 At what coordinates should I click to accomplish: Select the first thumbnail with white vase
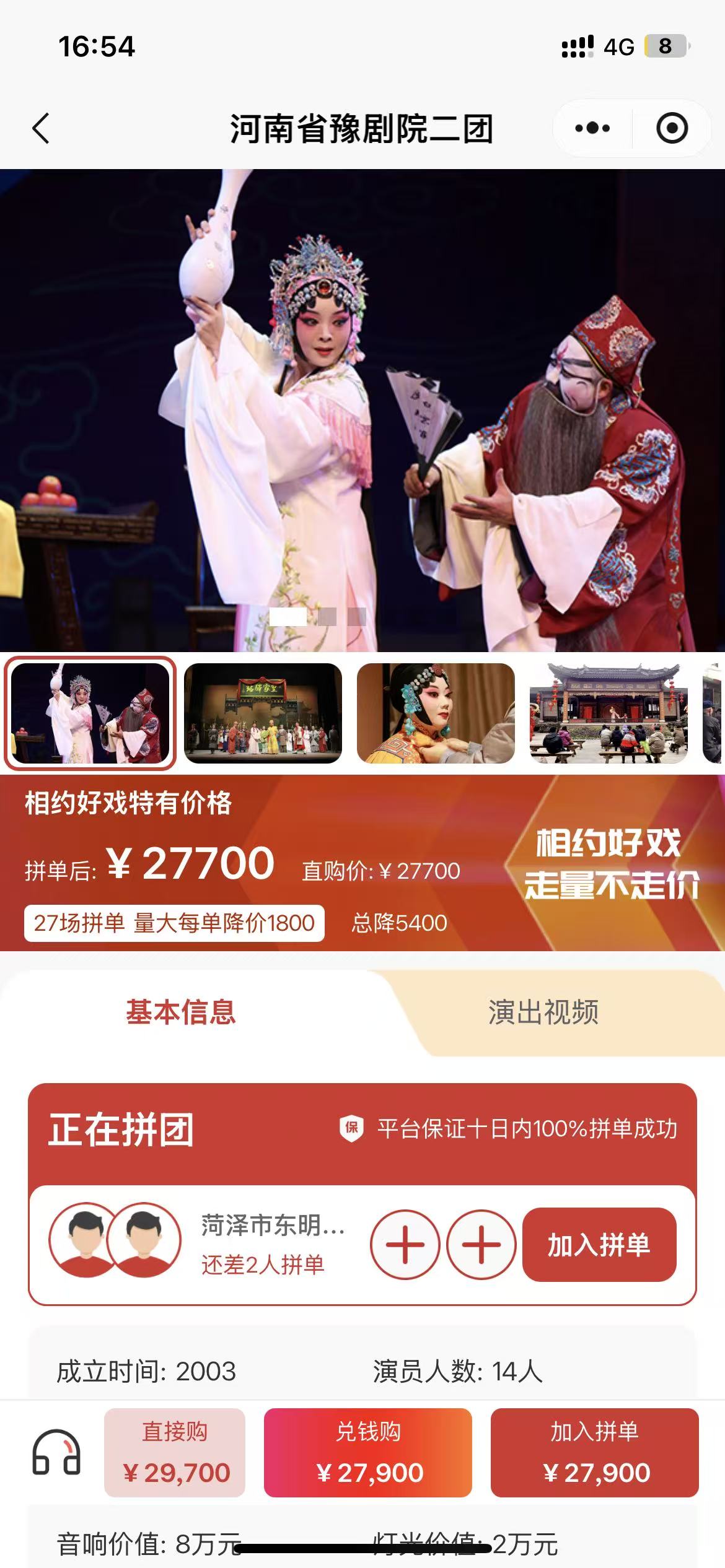tap(90, 713)
